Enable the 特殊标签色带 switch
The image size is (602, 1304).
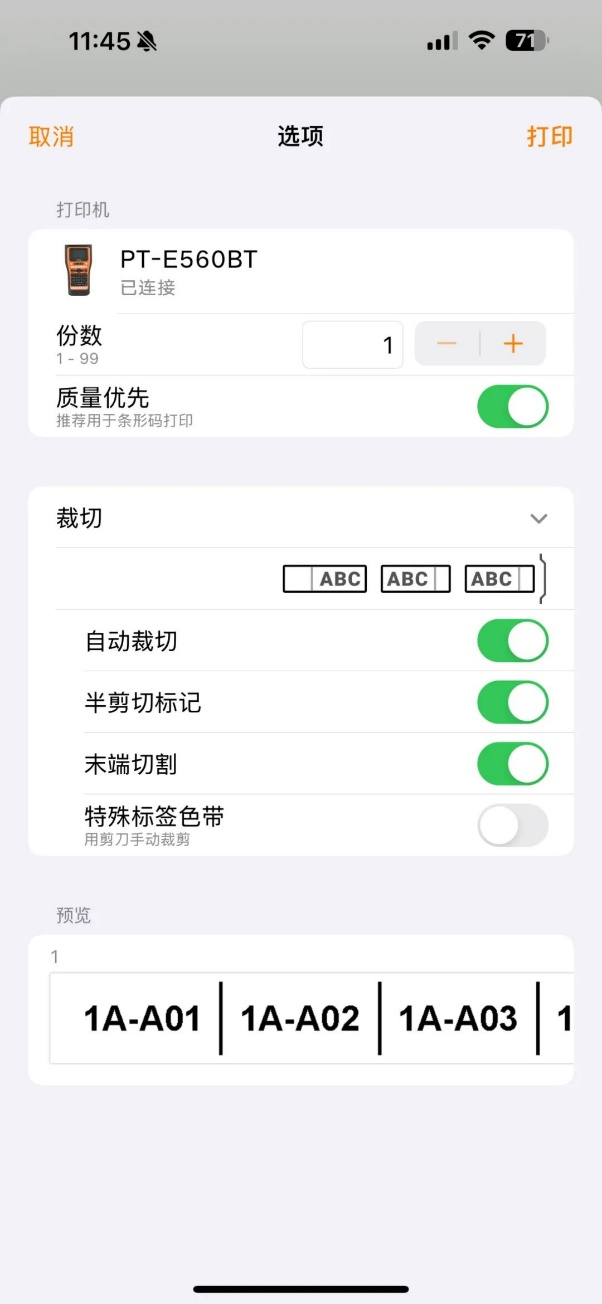[512, 826]
